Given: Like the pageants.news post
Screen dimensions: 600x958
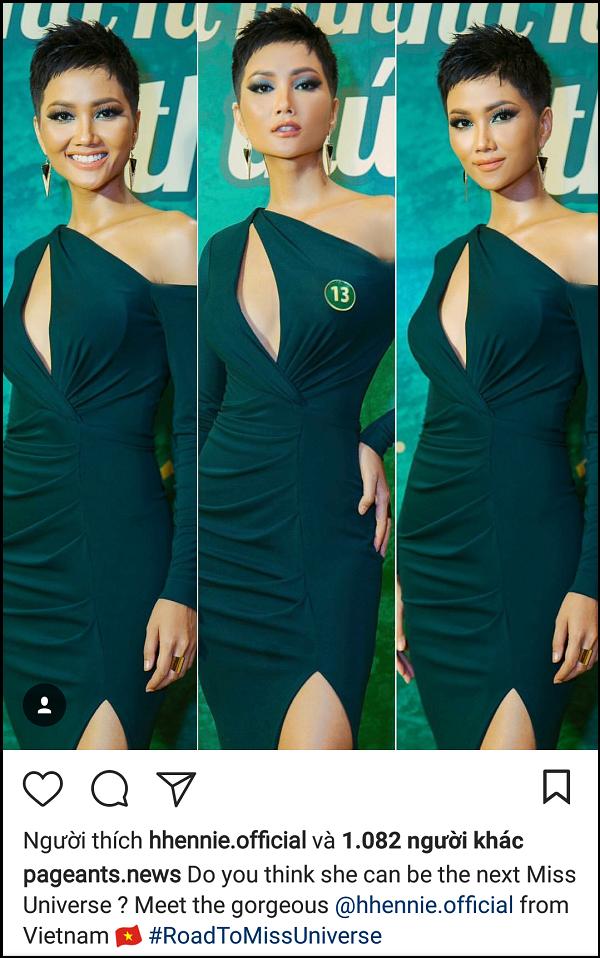Looking at the screenshot, I should [x=43, y=789].
